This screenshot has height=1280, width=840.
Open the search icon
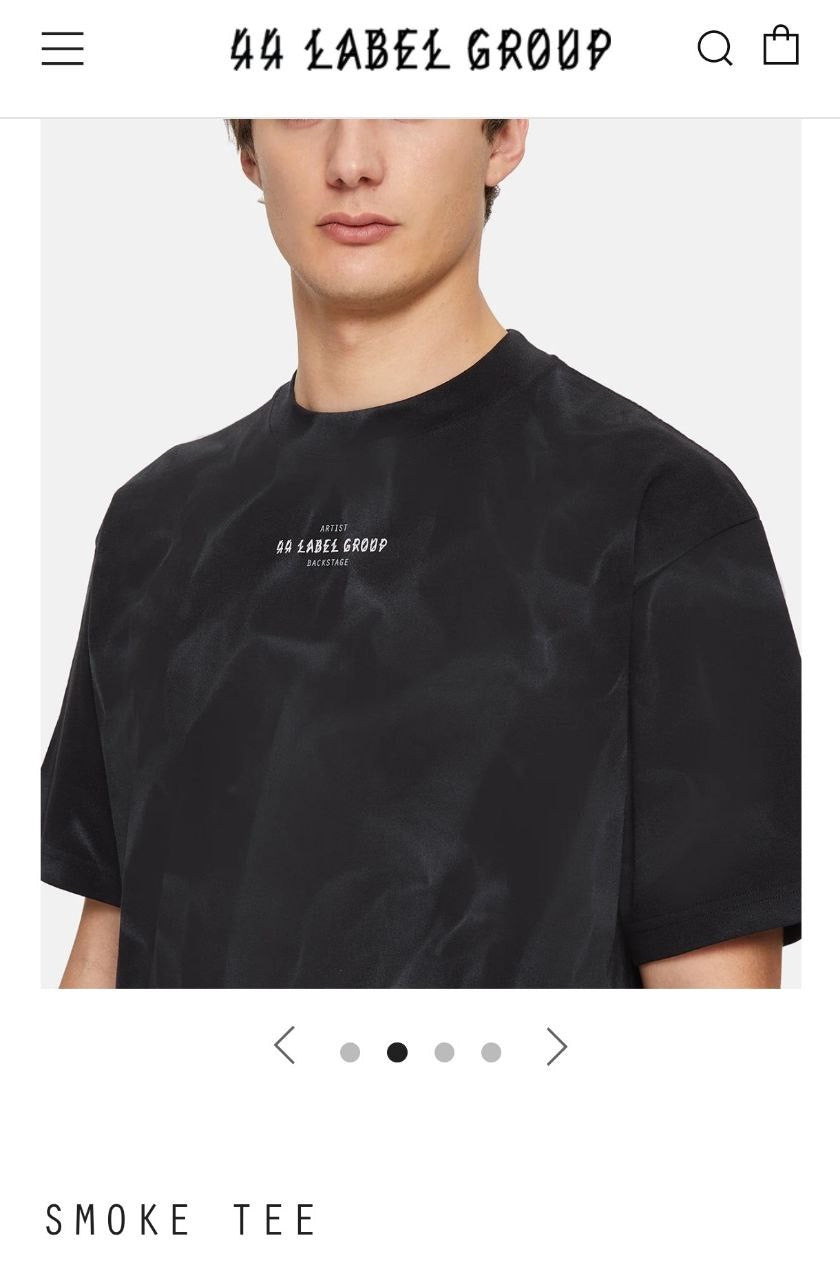pyautogui.click(x=715, y=48)
